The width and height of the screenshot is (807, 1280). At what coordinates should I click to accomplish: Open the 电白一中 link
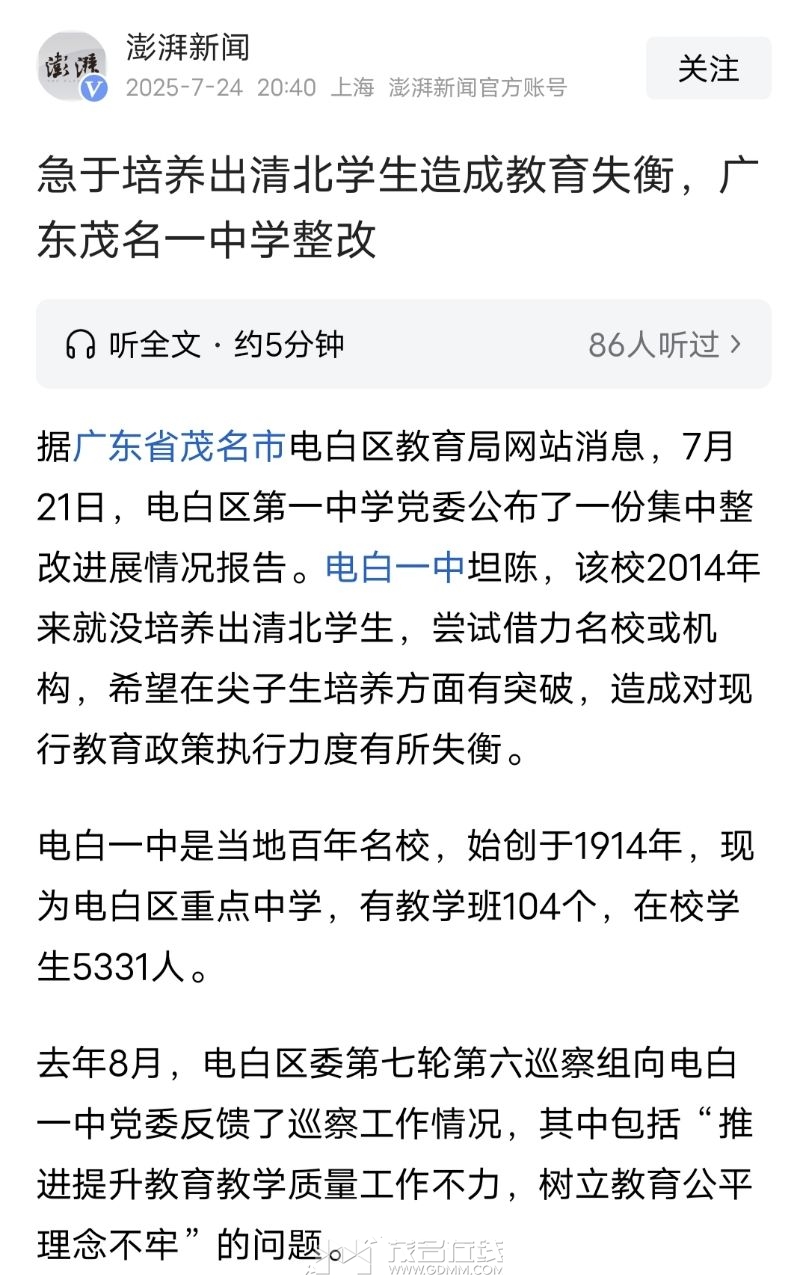click(394, 568)
